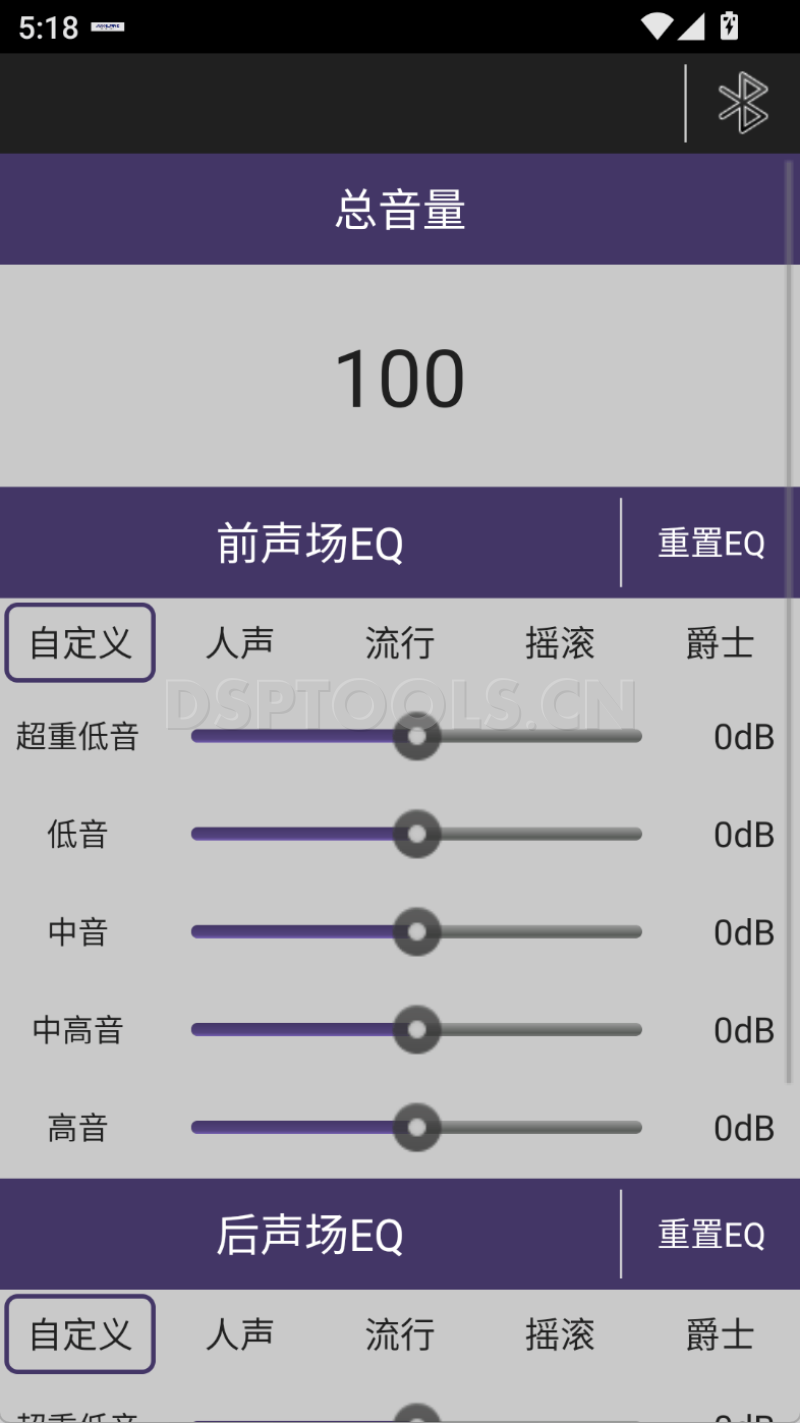Switch to 爵士 preset in 后声场EQ
The image size is (800, 1423).
(719, 1334)
